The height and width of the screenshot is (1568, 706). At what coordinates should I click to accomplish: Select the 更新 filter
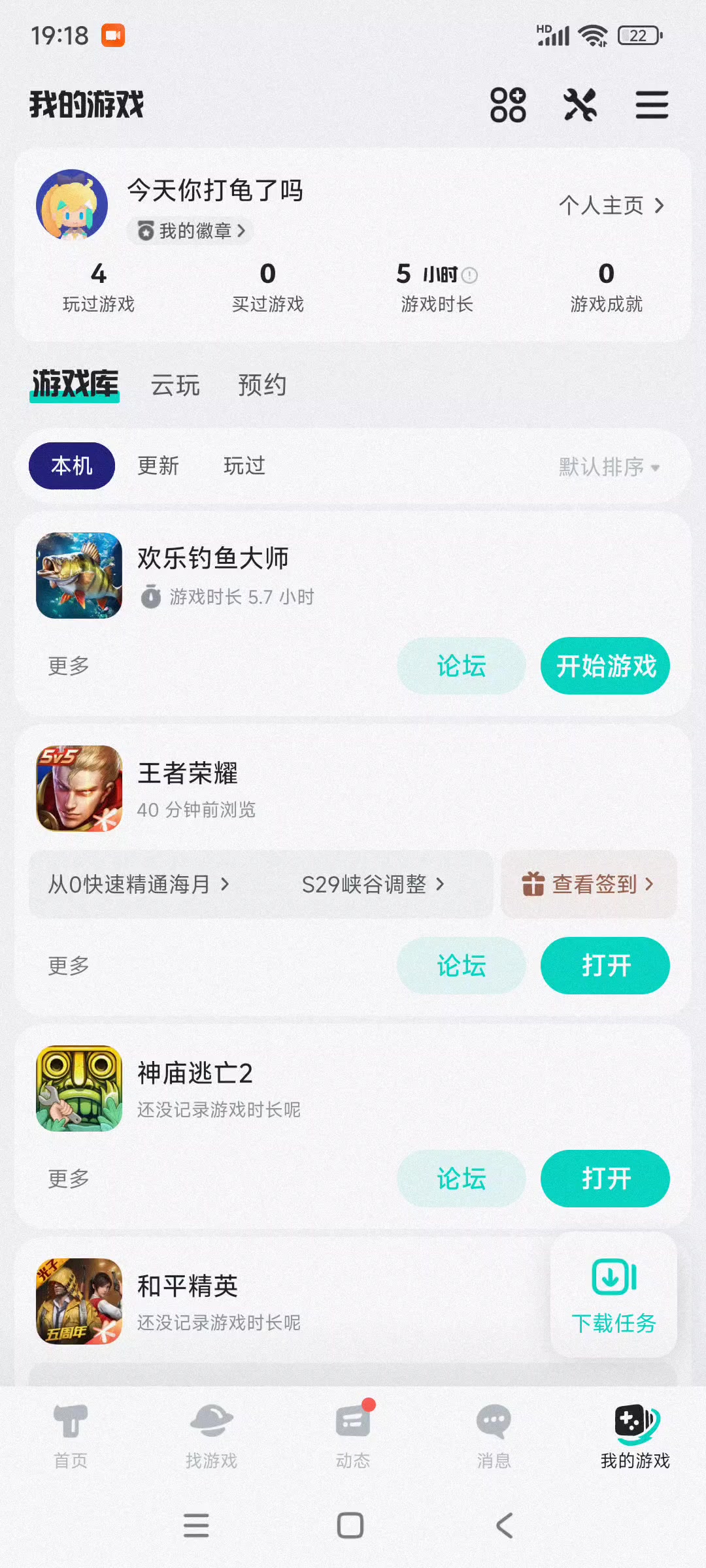158,466
